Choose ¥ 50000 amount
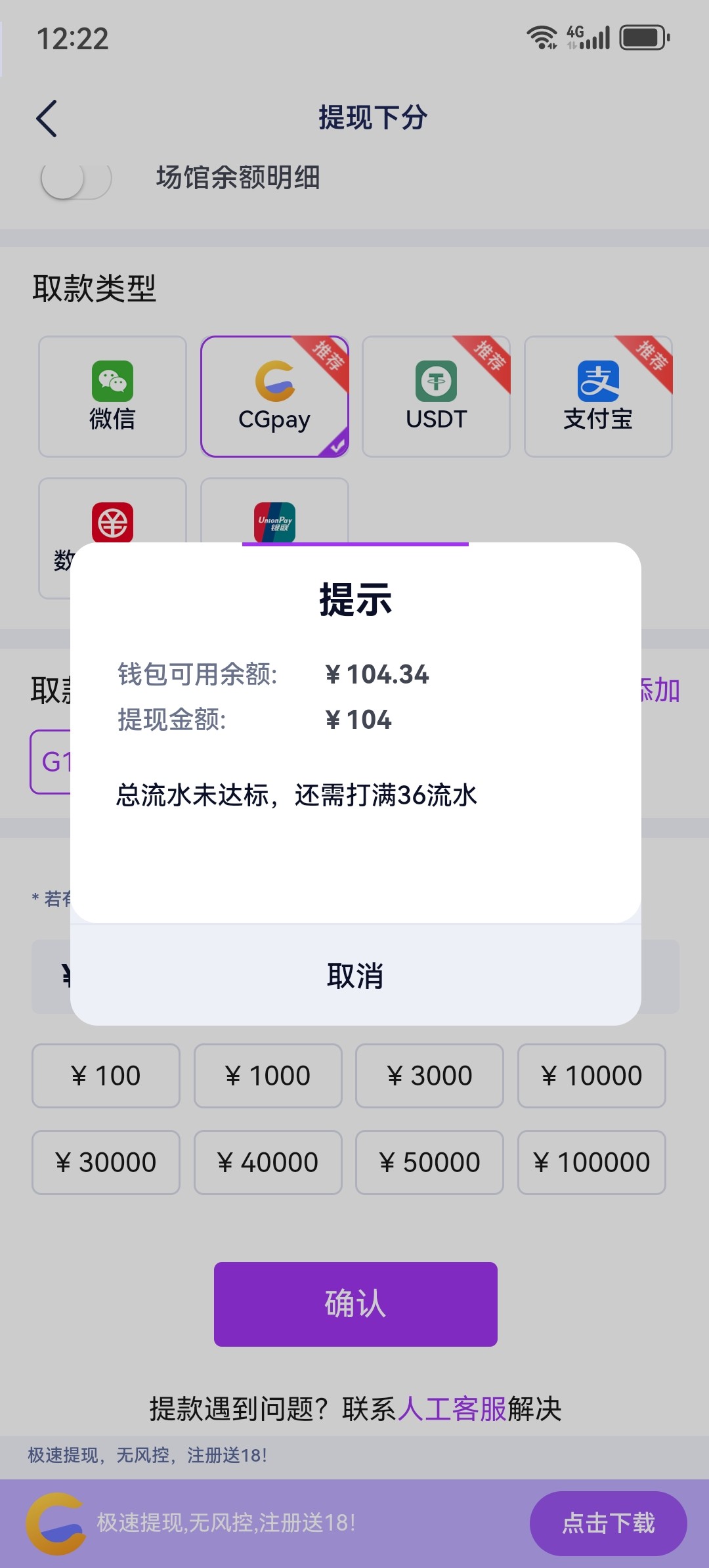709x1568 pixels. tap(429, 1162)
